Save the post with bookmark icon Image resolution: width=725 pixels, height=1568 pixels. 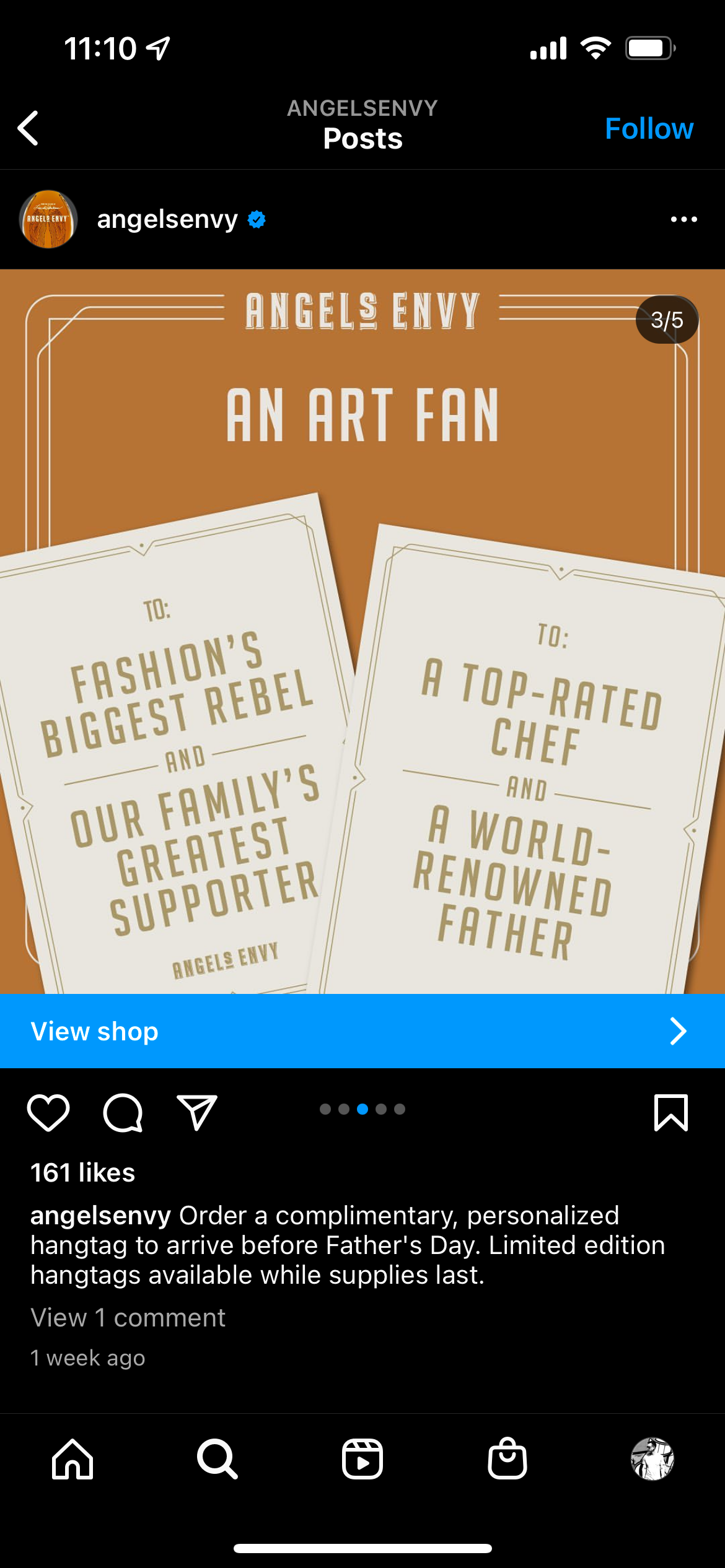pos(670,1112)
